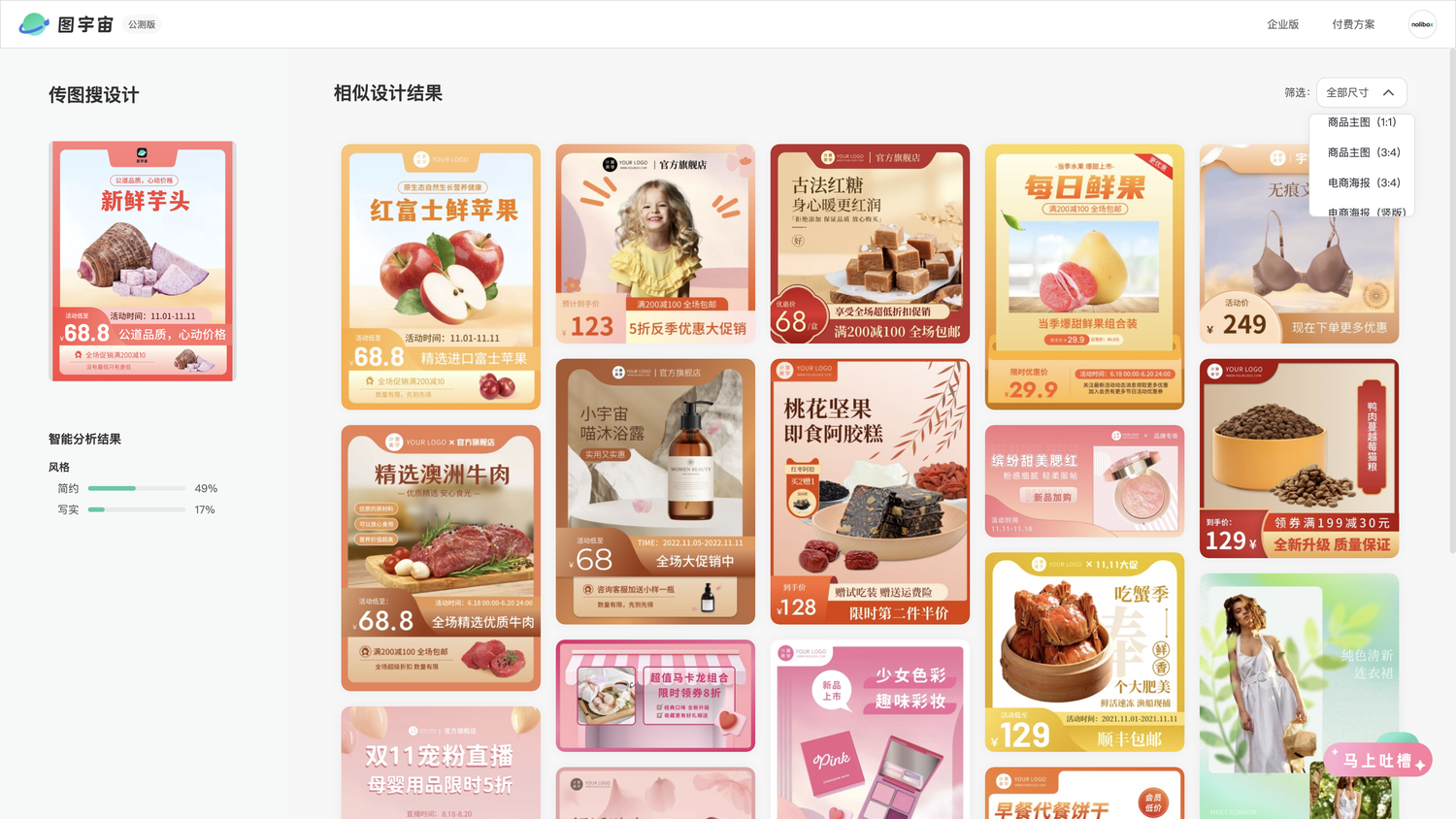The width and height of the screenshot is (1456, 819).
Task: Pick the 电商海报 (3:4) filter option
Action: (x=1363, y=182)
